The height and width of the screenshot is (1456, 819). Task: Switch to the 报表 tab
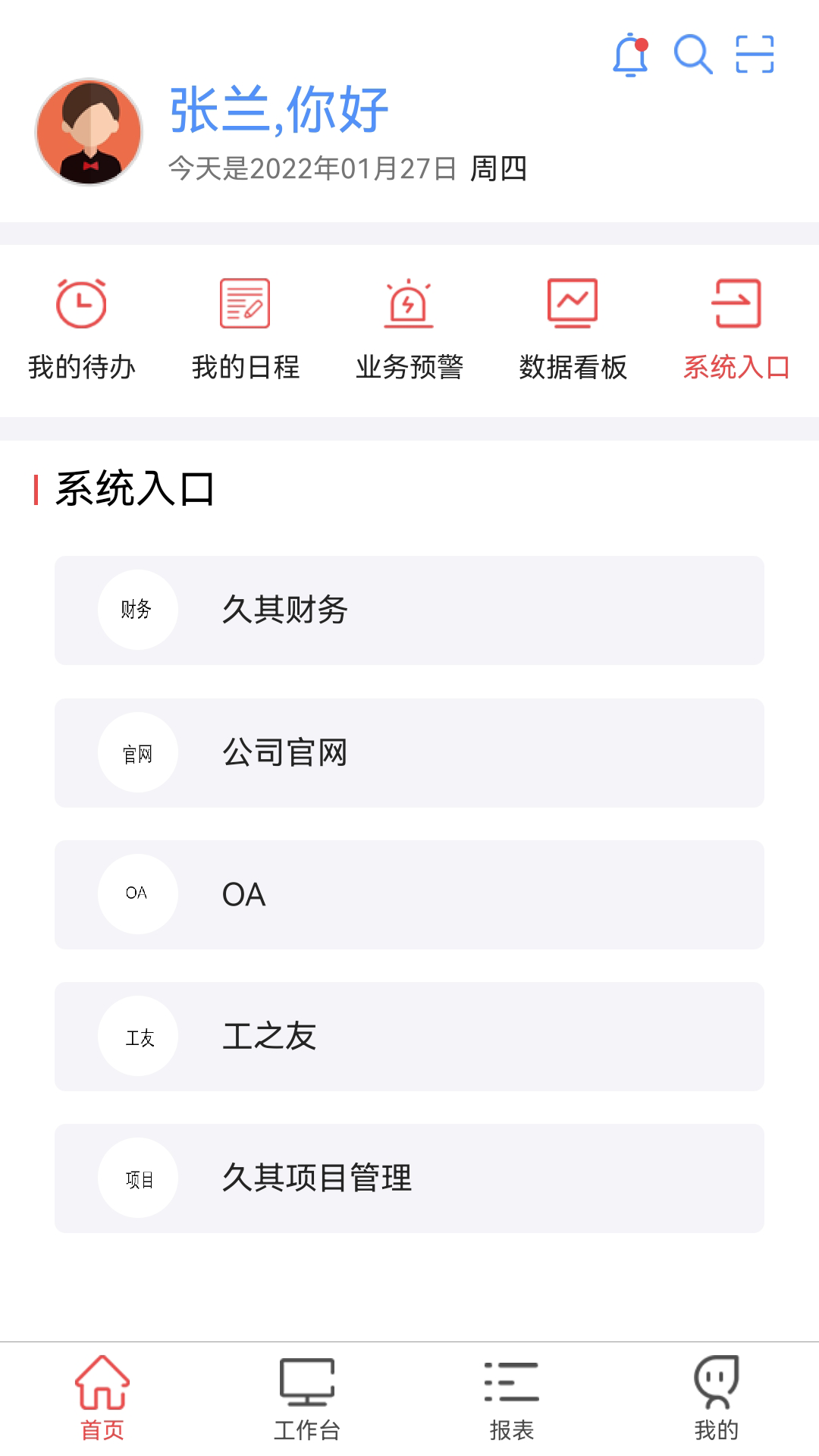[512, 1399]
